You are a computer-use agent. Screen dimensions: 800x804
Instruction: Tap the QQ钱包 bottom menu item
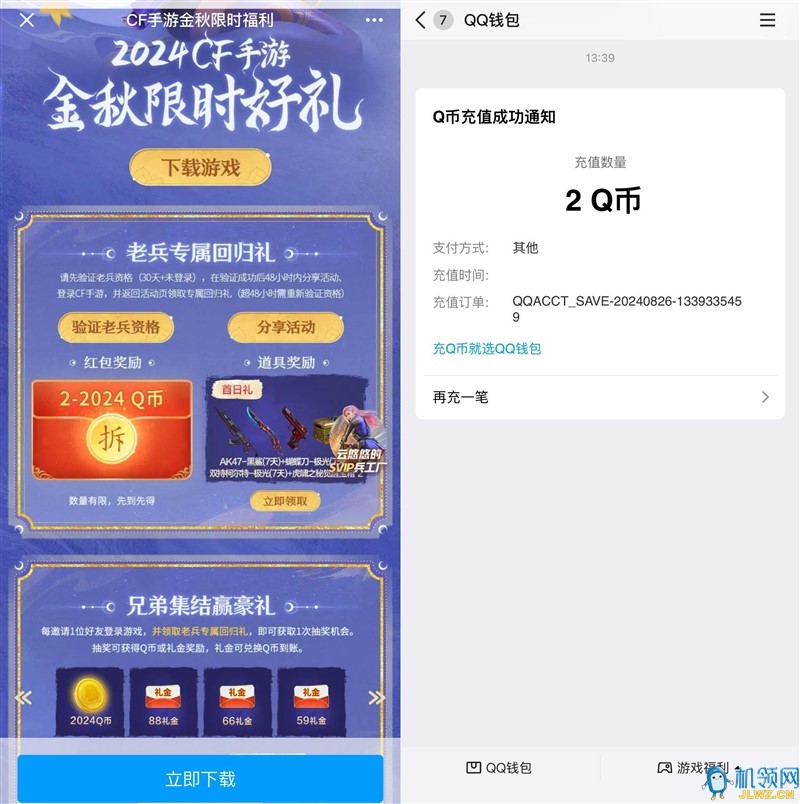point(499,768)
